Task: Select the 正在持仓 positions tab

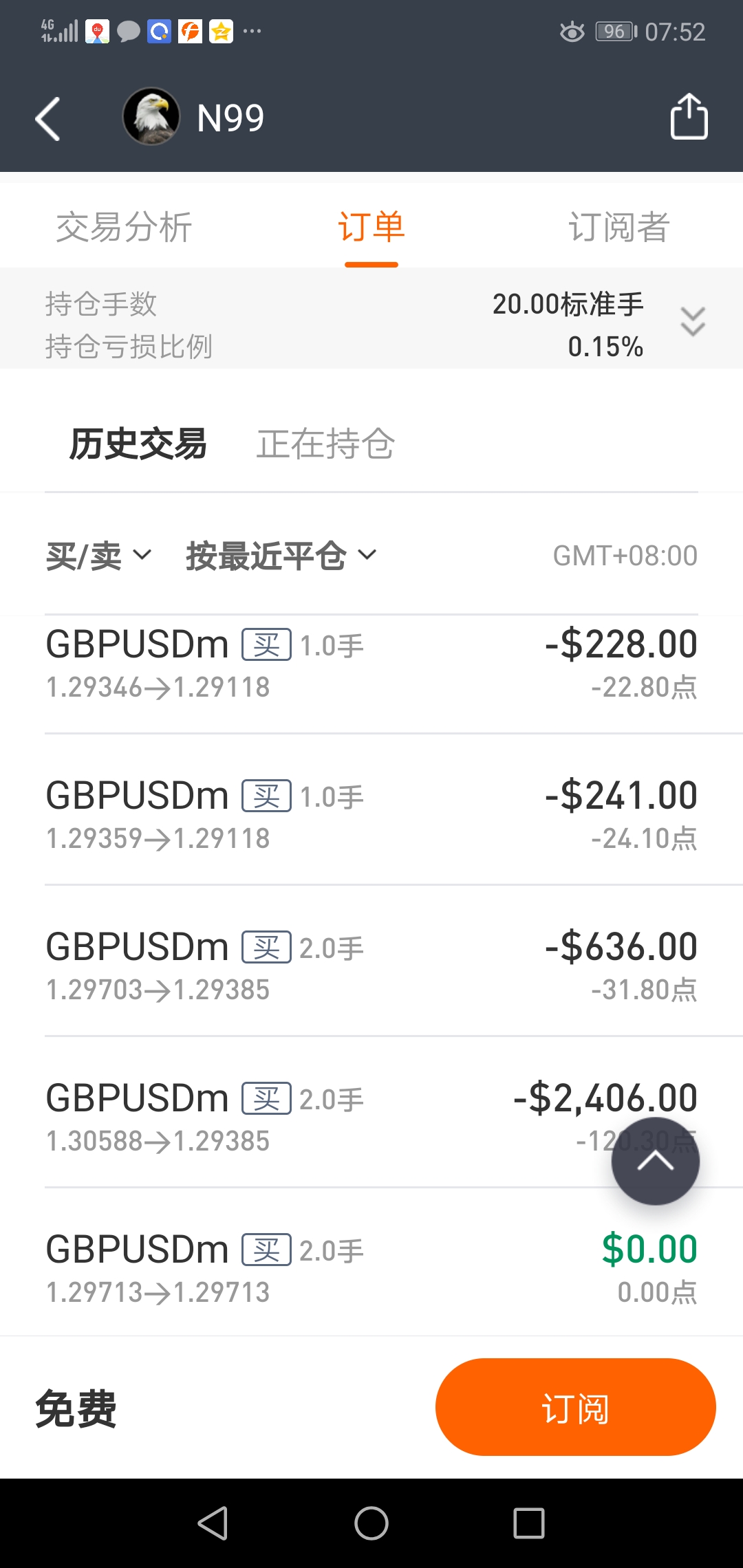Action: (325, 444)
